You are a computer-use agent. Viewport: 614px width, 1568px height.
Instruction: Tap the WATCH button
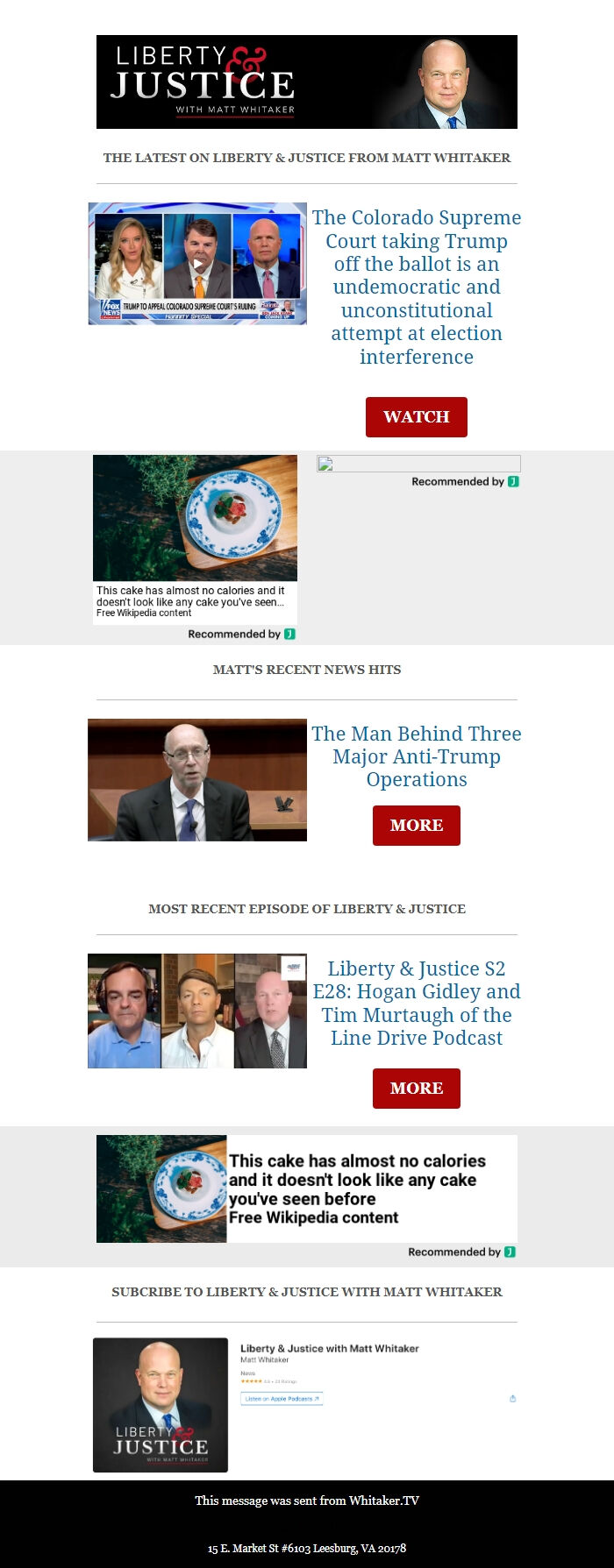tap(416, 416)
